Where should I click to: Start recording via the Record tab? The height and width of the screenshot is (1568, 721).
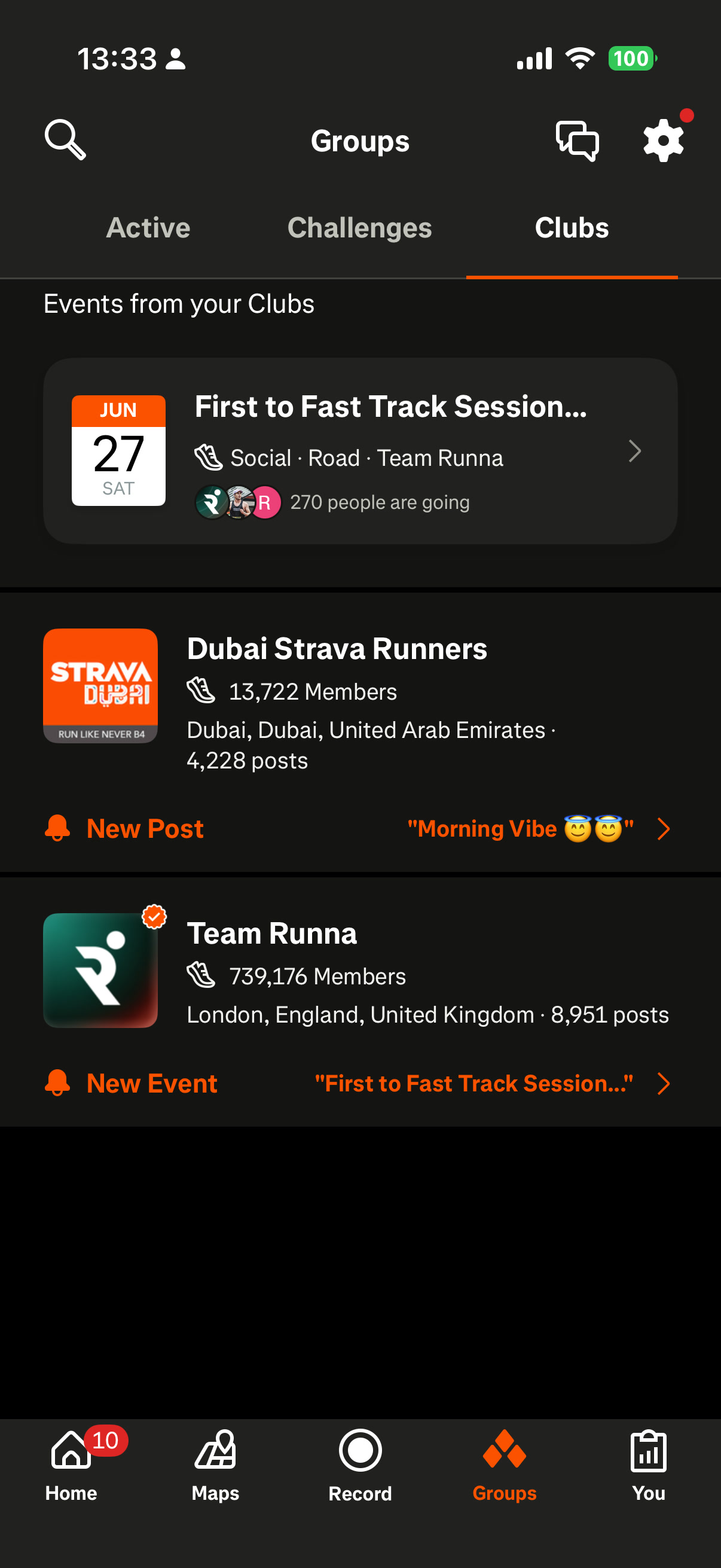(360, 1466)
